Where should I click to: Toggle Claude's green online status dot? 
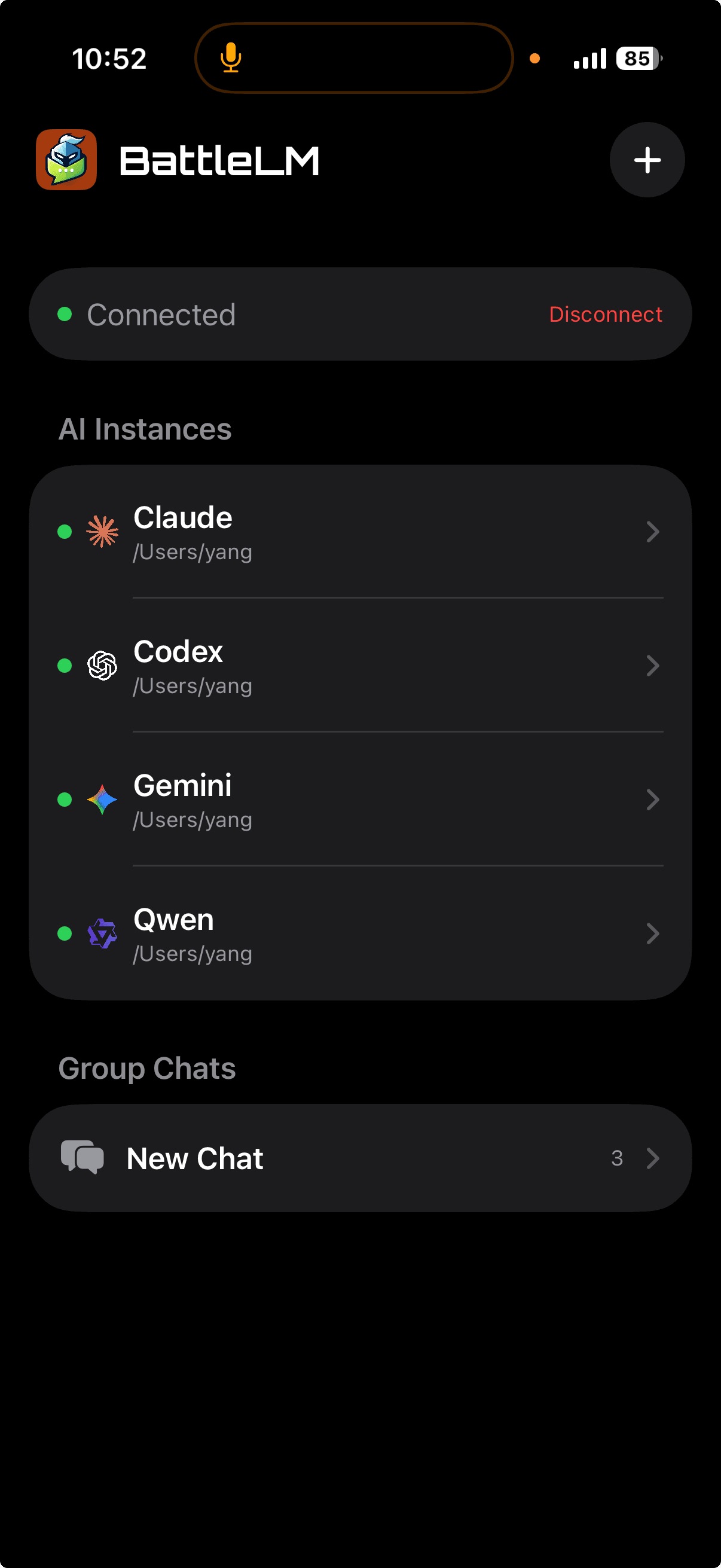click(65, 532)
